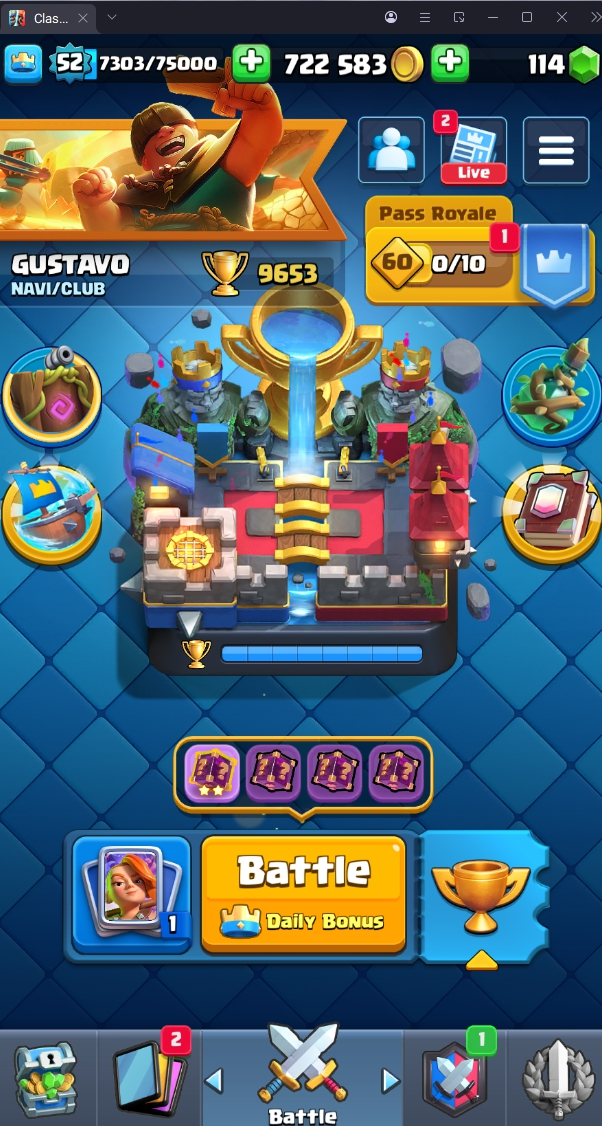Open the hamburger main menu
Screen dimensions: 602x1126
555,151
